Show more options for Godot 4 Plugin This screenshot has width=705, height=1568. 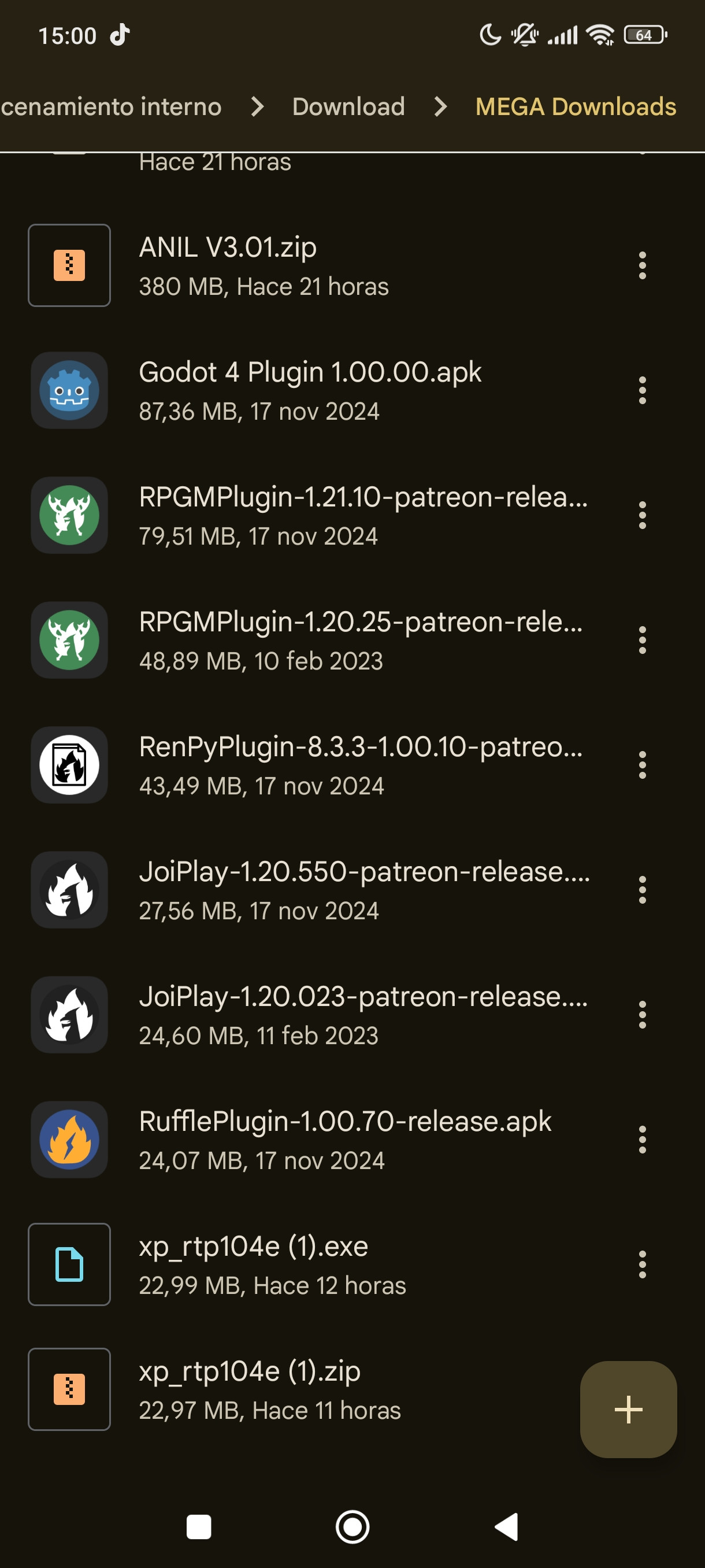pos(642,390)
